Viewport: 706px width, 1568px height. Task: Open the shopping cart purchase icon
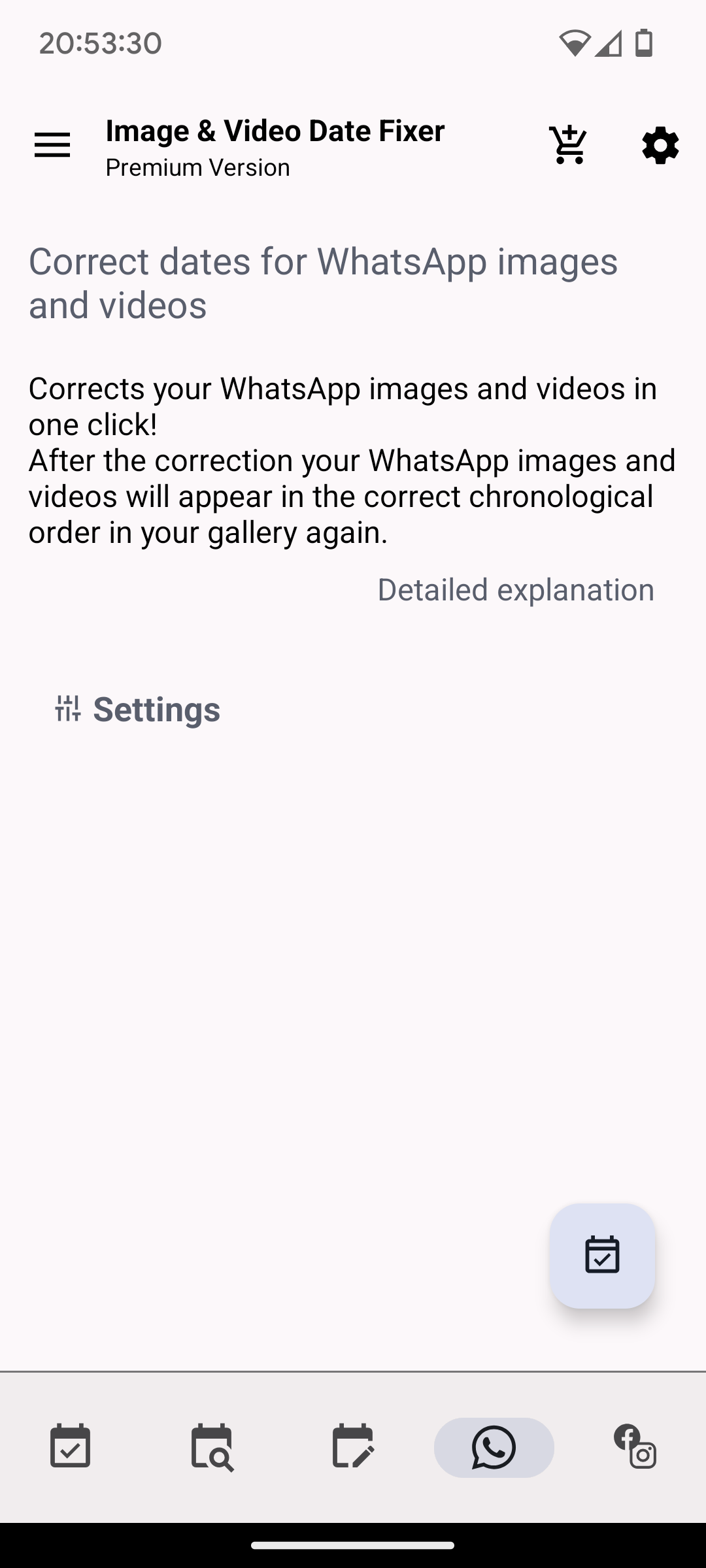click(569, 145)
